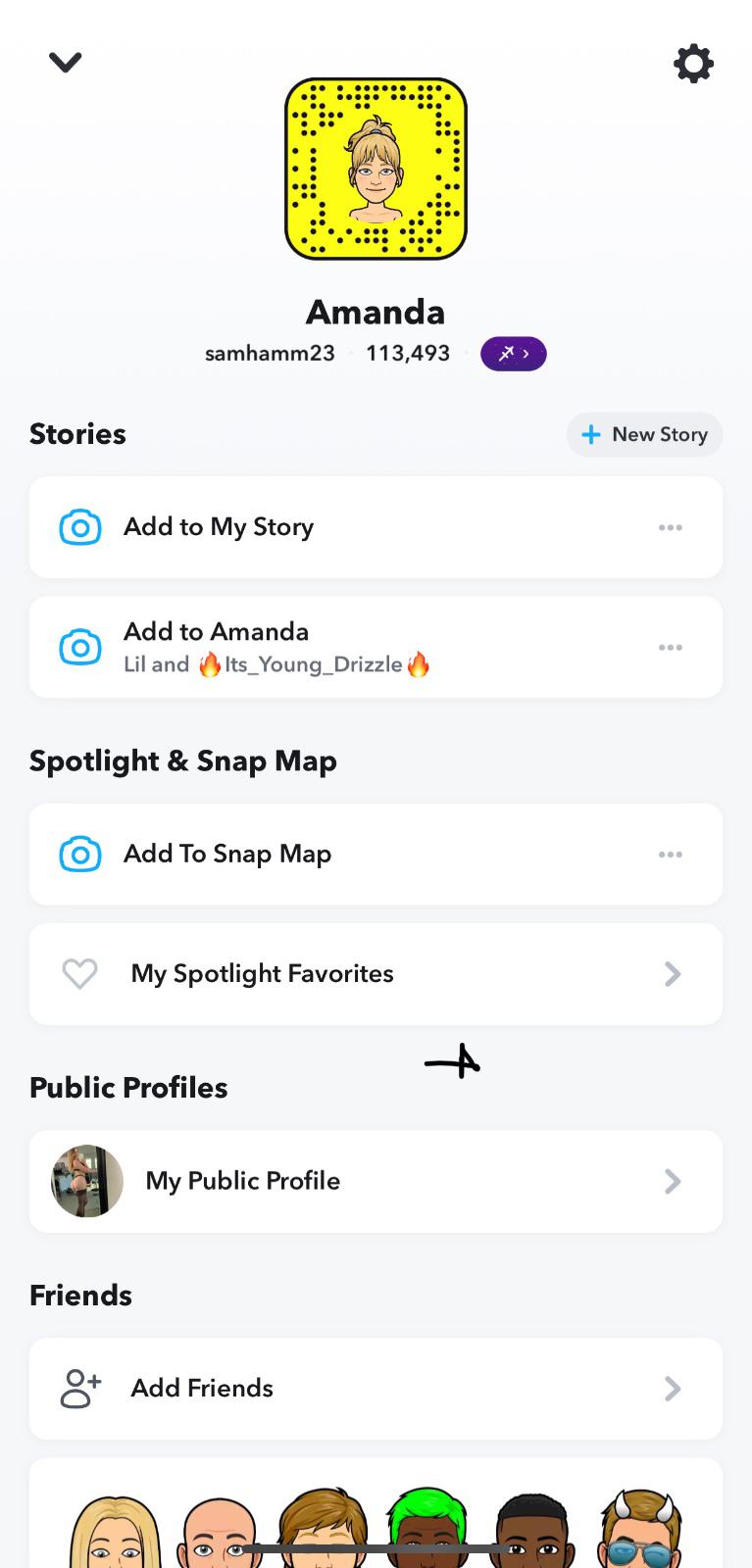
Task: Open options for Add to My Story
Action: pyautogui.click(x=671, y=527)
